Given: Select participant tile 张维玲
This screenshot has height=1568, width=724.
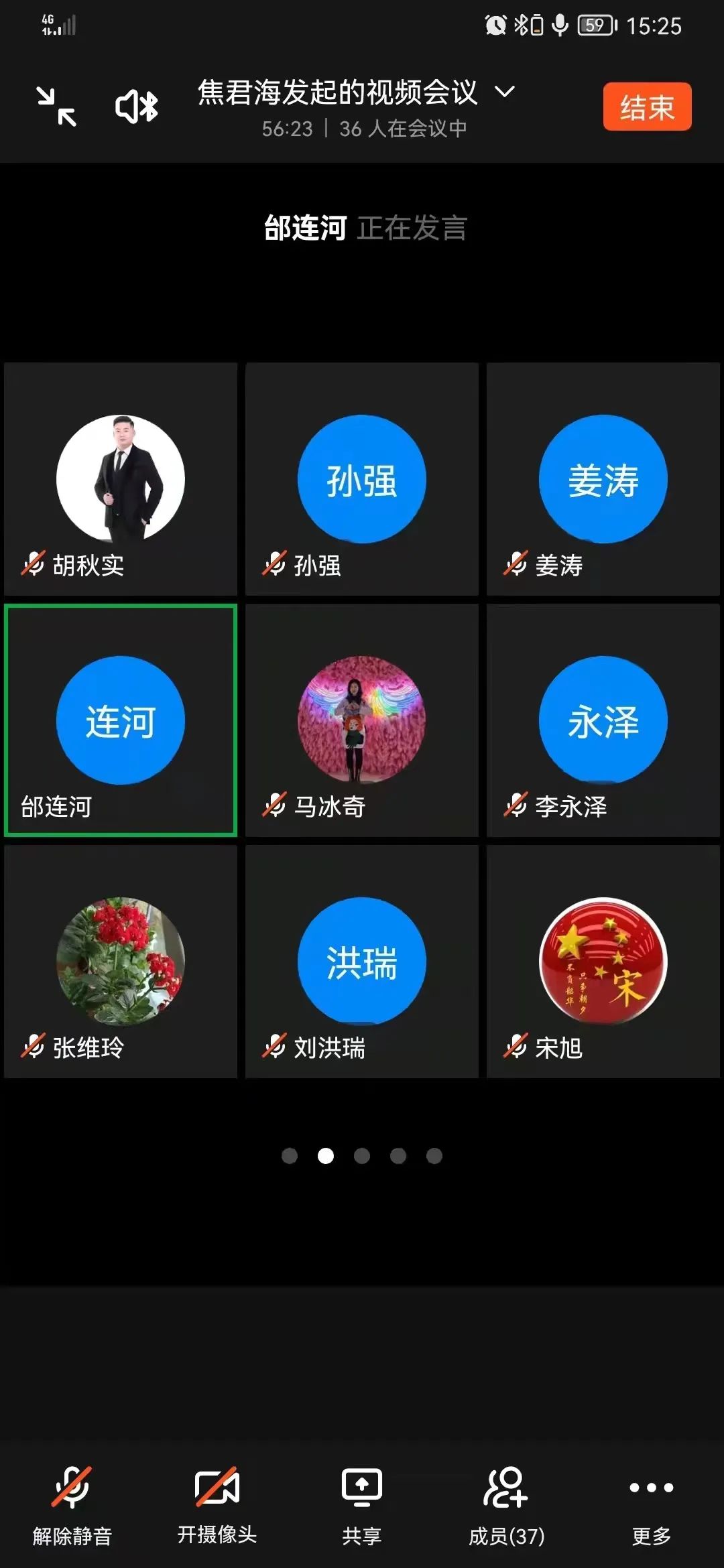Looking at the screenshot, I should tap(121, 962).
